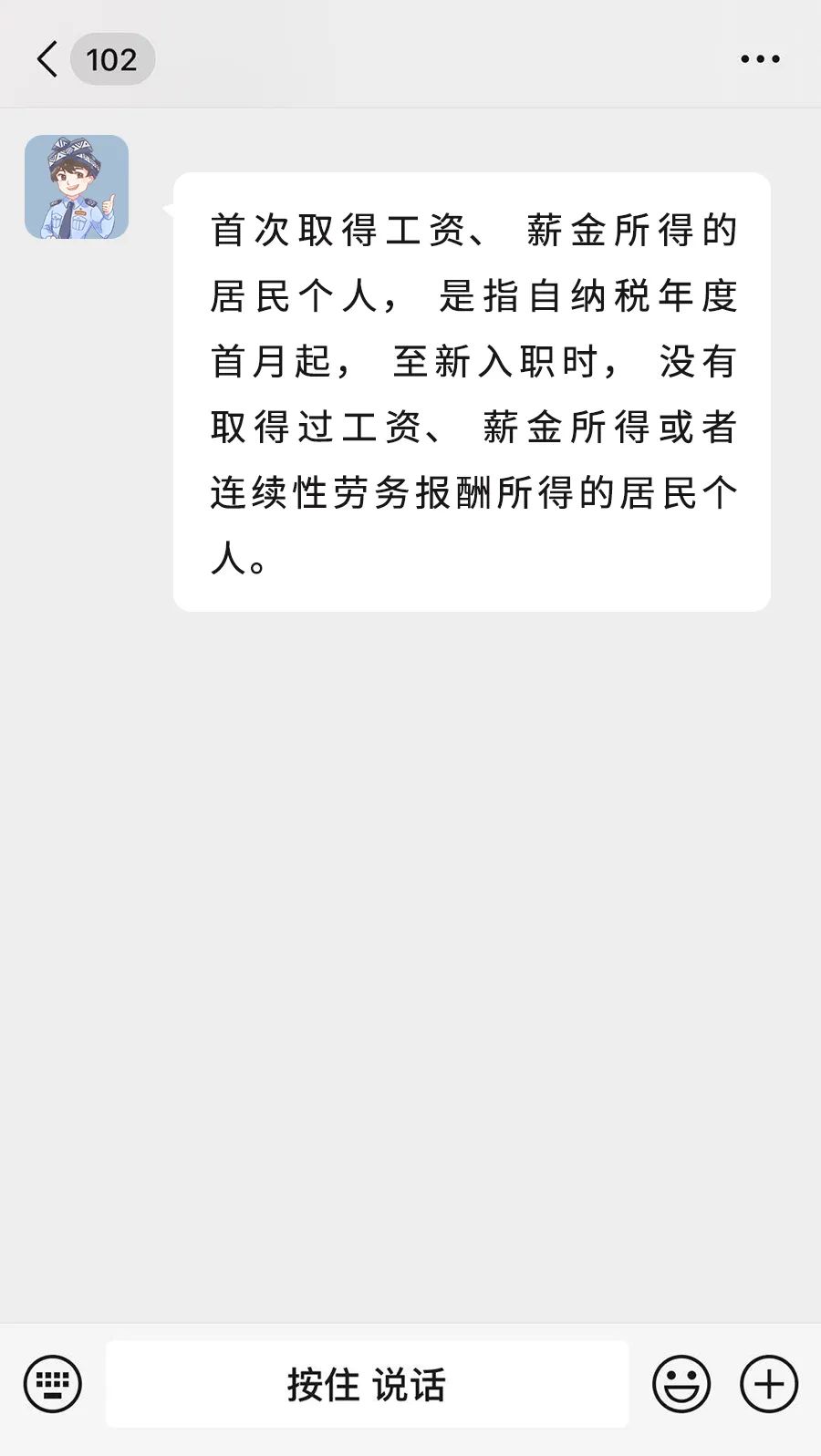
Task: Tap the 按住 说话 voice button
Action: tap(367, 1384)
